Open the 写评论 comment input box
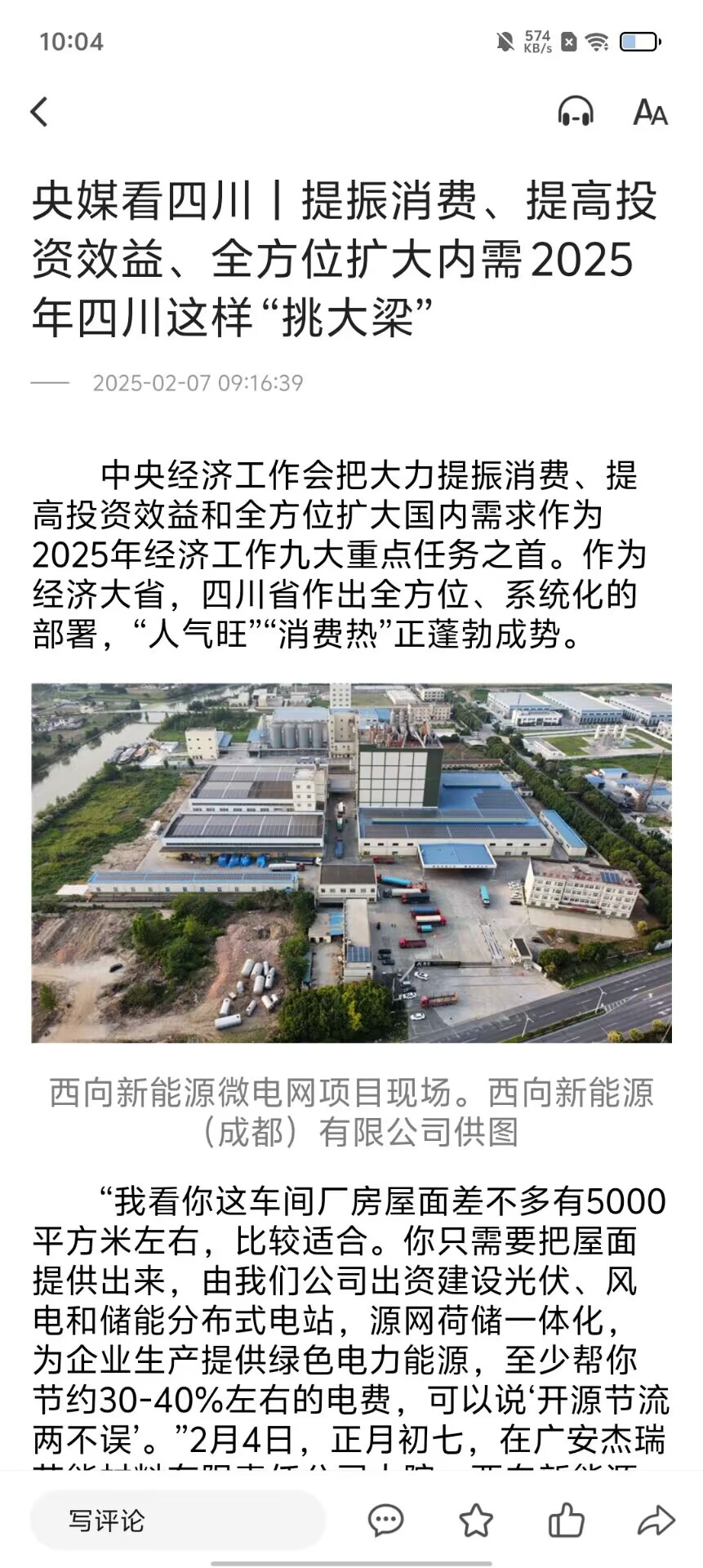 177,1520
